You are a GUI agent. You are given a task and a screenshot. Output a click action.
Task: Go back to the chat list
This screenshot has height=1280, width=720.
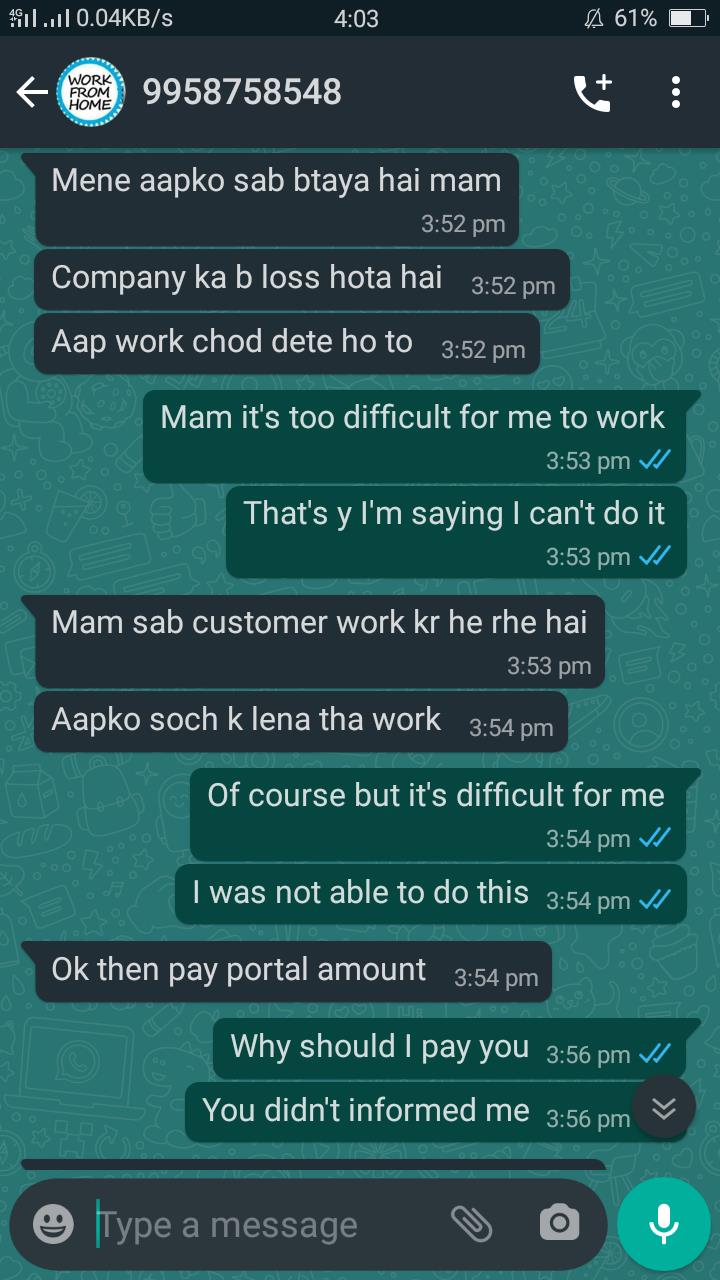[x=32, y=93]
